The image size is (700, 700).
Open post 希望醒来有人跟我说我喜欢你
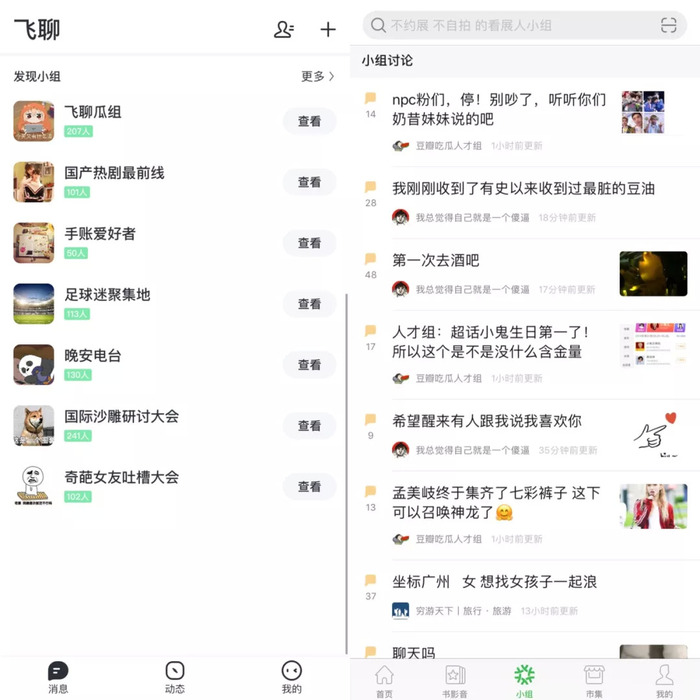pos(486,421)
